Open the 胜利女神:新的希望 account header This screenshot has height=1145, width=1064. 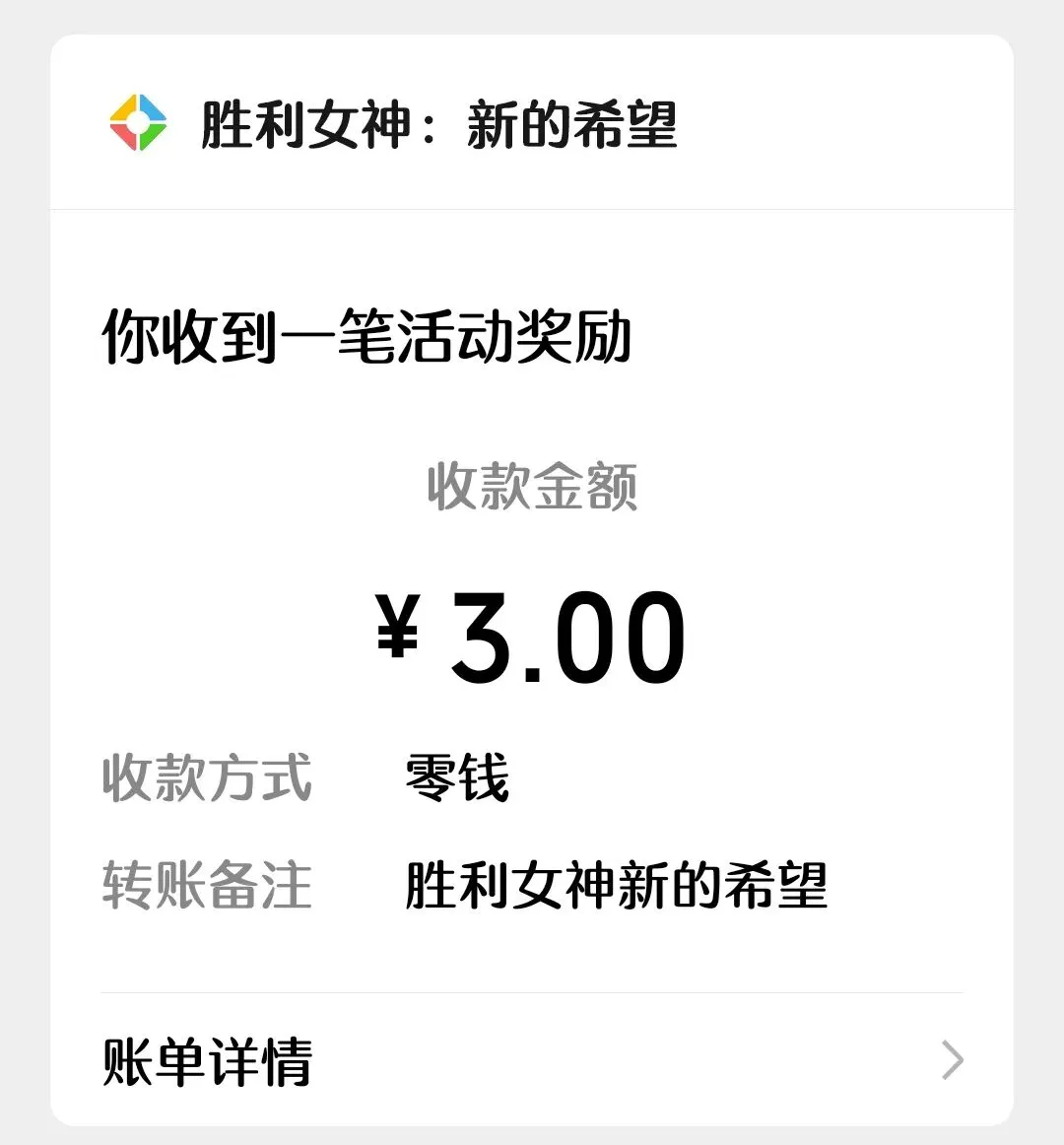[x=532, y=122]
